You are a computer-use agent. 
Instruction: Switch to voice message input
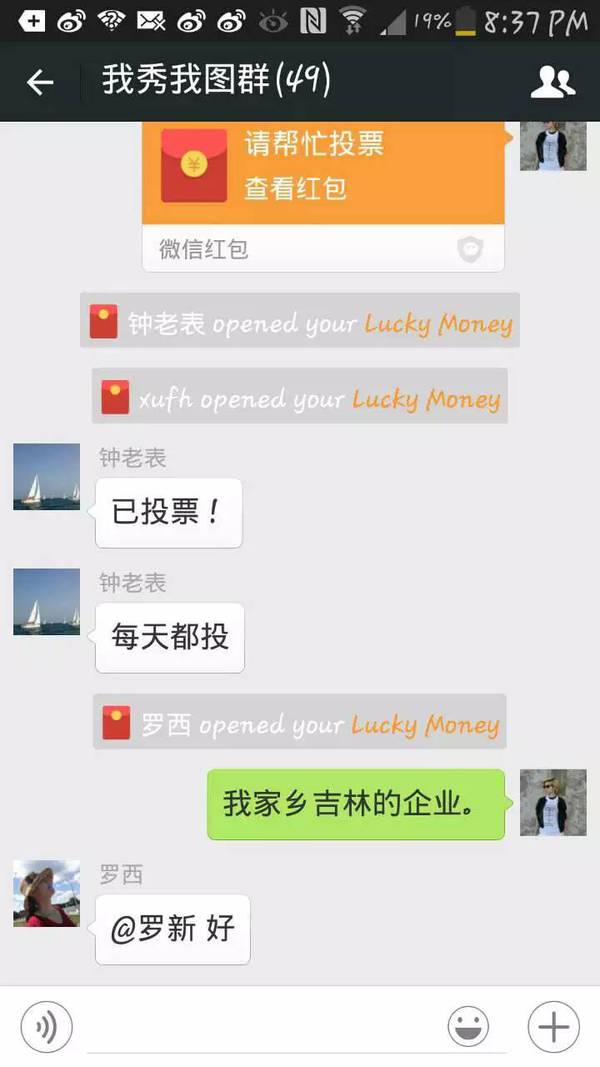pos(46,1027)
